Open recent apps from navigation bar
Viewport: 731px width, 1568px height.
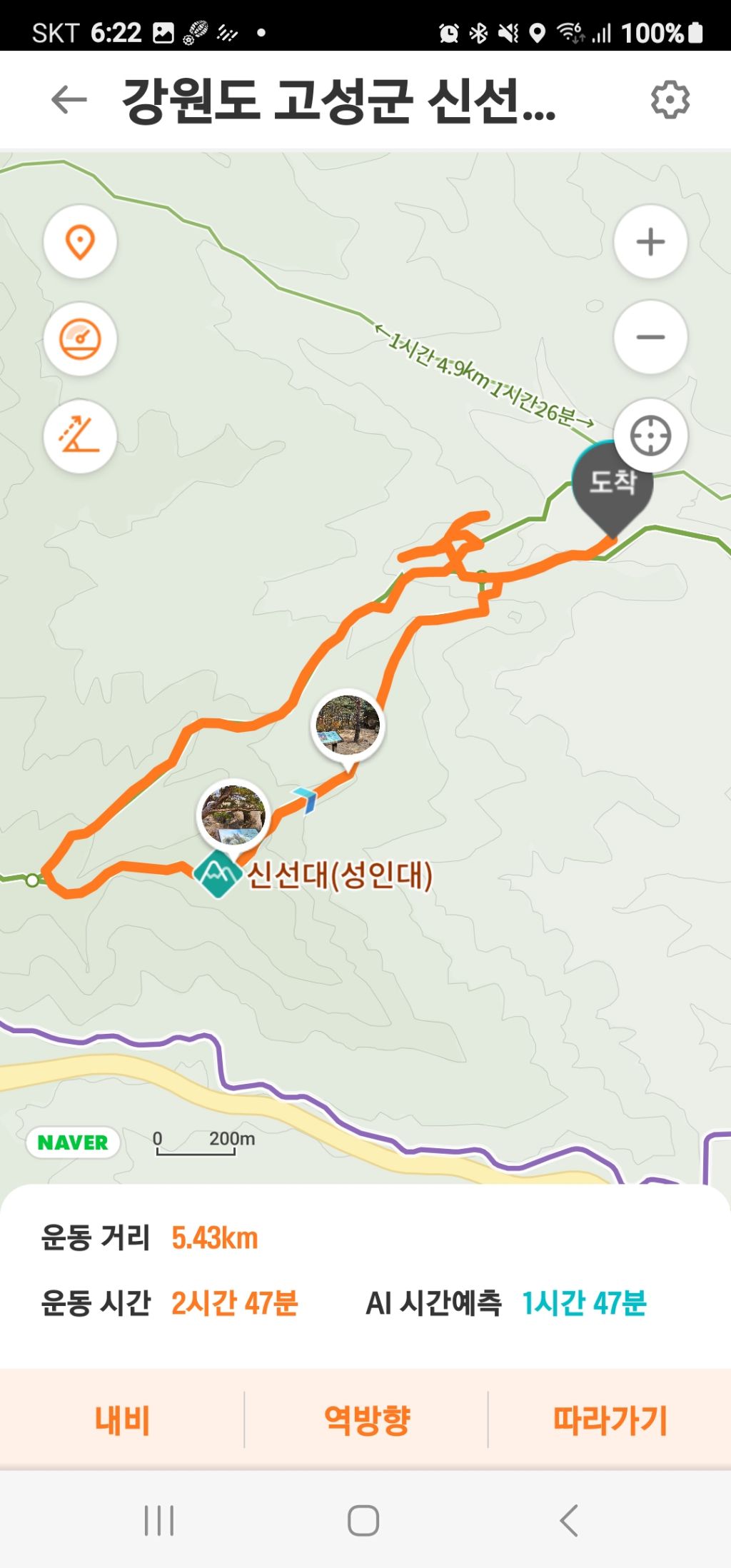click(158, 1521)
